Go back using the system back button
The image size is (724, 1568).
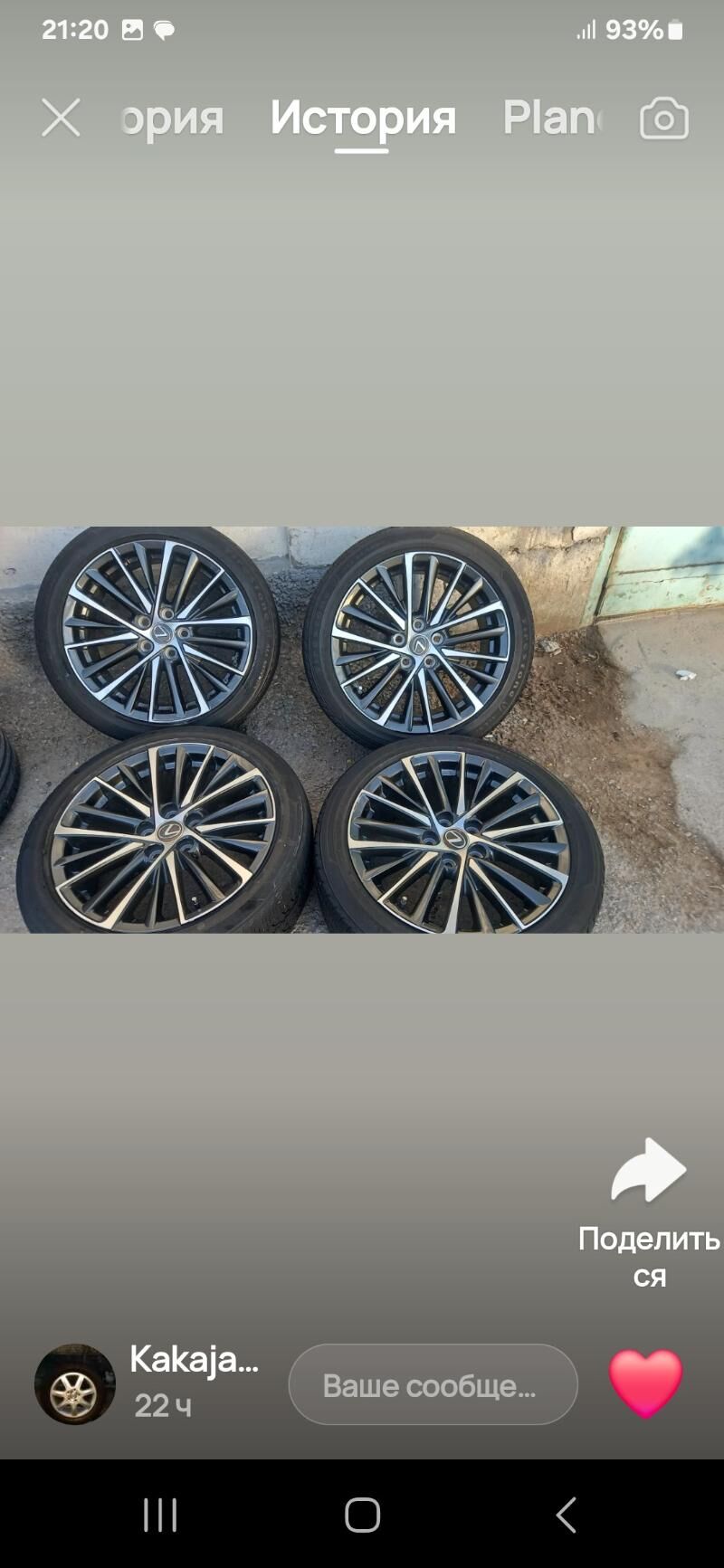click(x=566, y=1515)
